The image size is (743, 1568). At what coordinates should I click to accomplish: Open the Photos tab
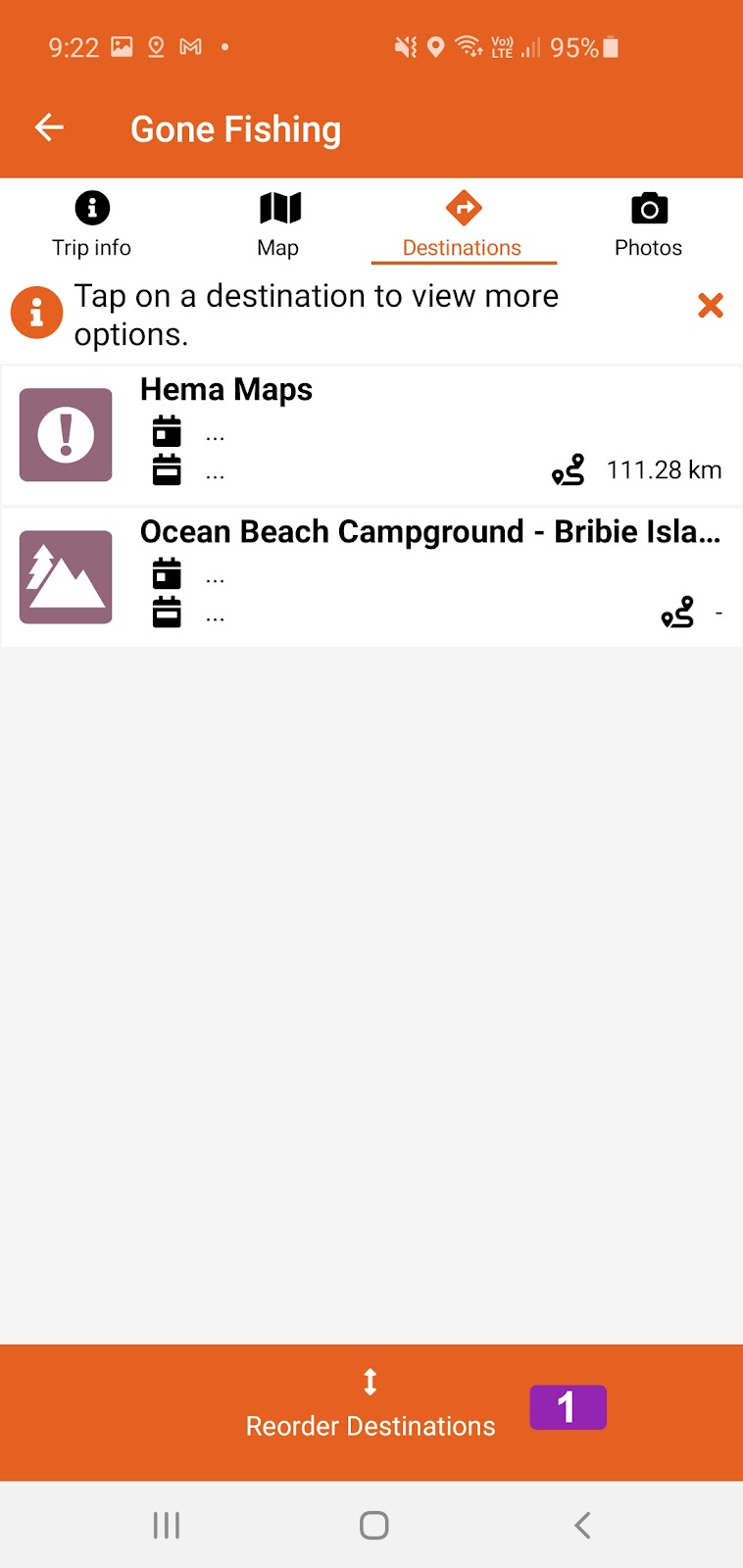[x=648, y=224]
